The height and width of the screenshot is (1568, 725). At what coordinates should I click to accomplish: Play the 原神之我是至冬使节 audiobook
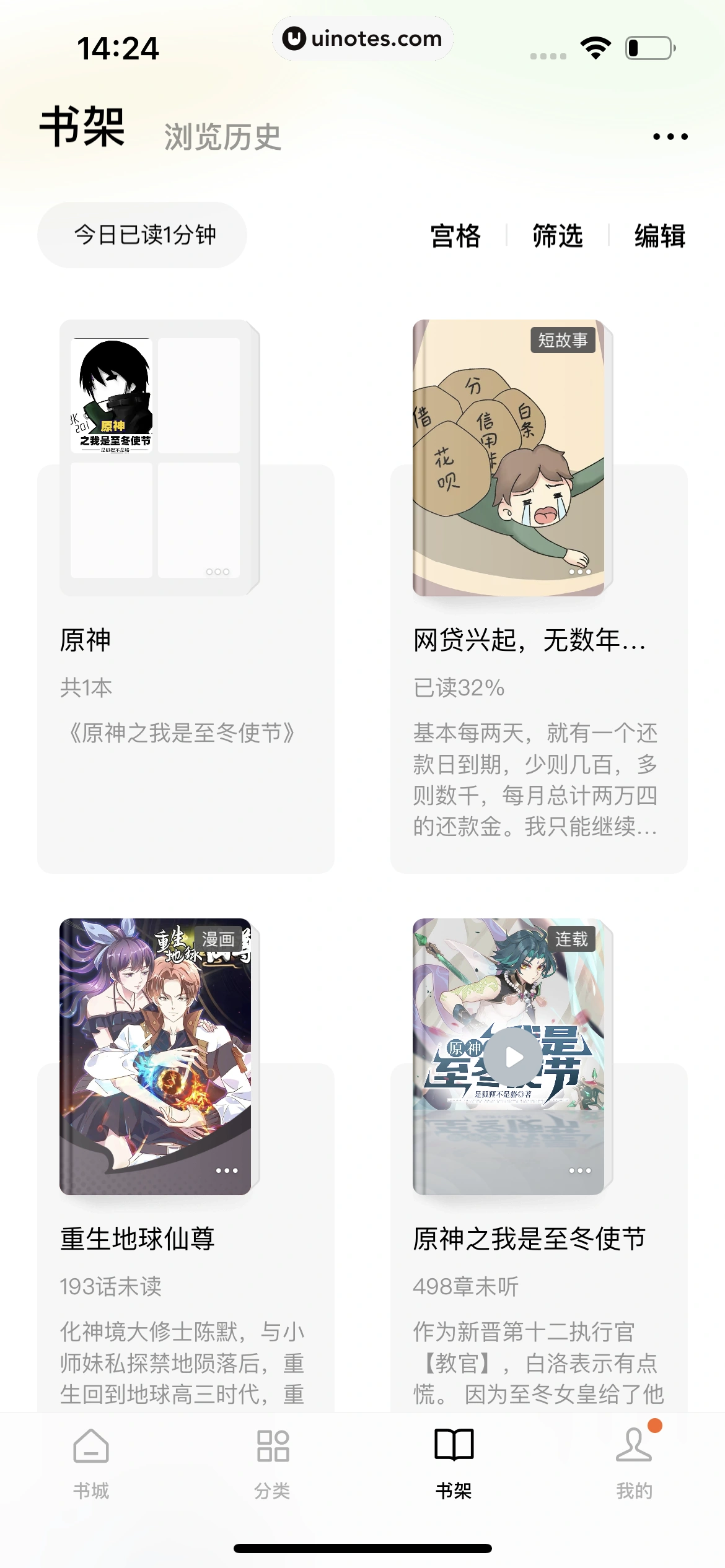tap(513, 1057)
